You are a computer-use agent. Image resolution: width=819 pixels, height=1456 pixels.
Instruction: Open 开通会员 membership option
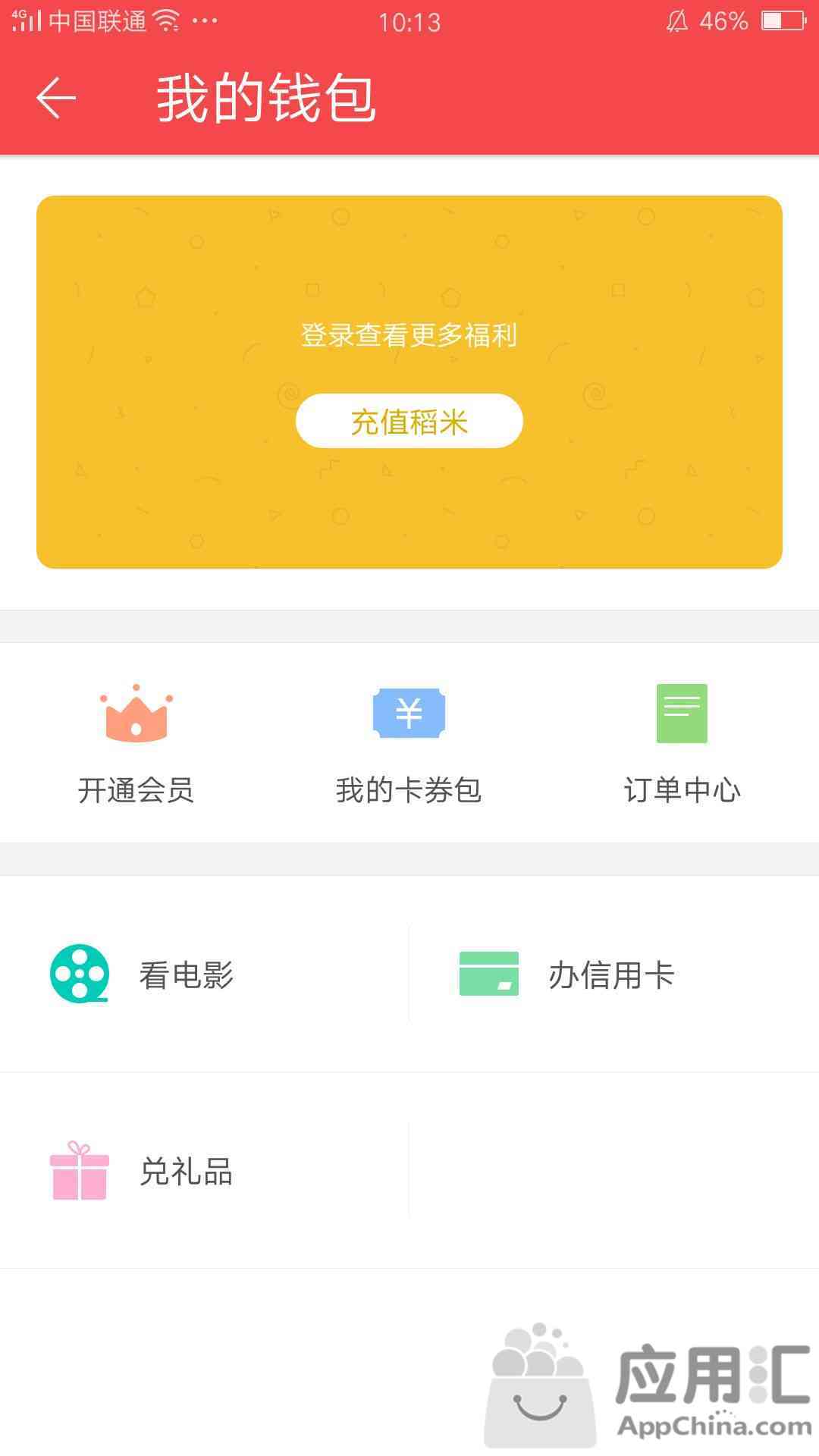tap(136, 743)
